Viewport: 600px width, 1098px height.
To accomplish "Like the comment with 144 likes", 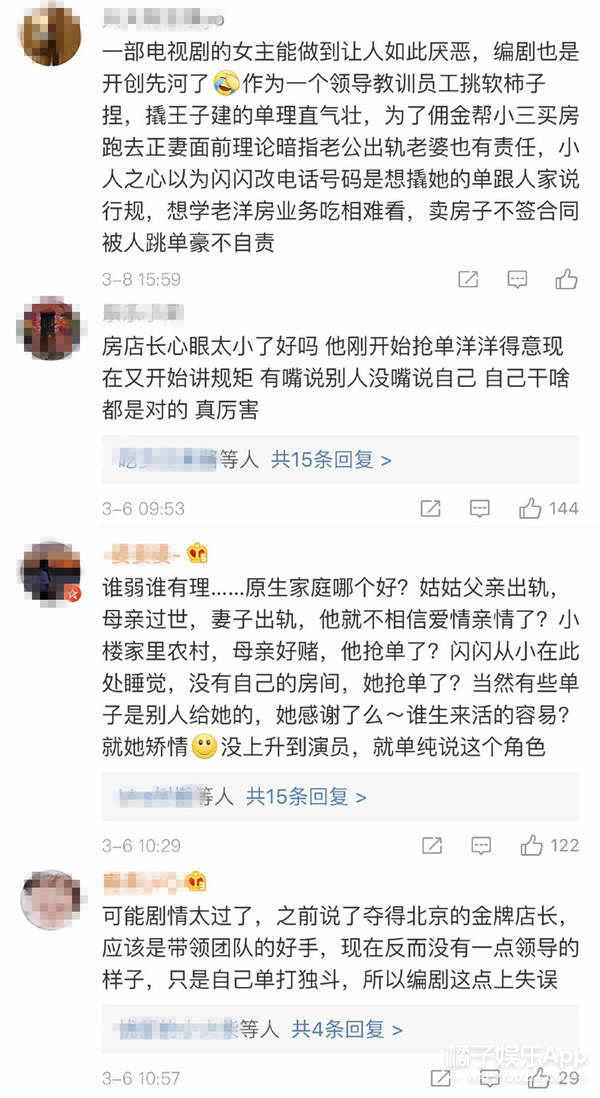I will 548,508.
